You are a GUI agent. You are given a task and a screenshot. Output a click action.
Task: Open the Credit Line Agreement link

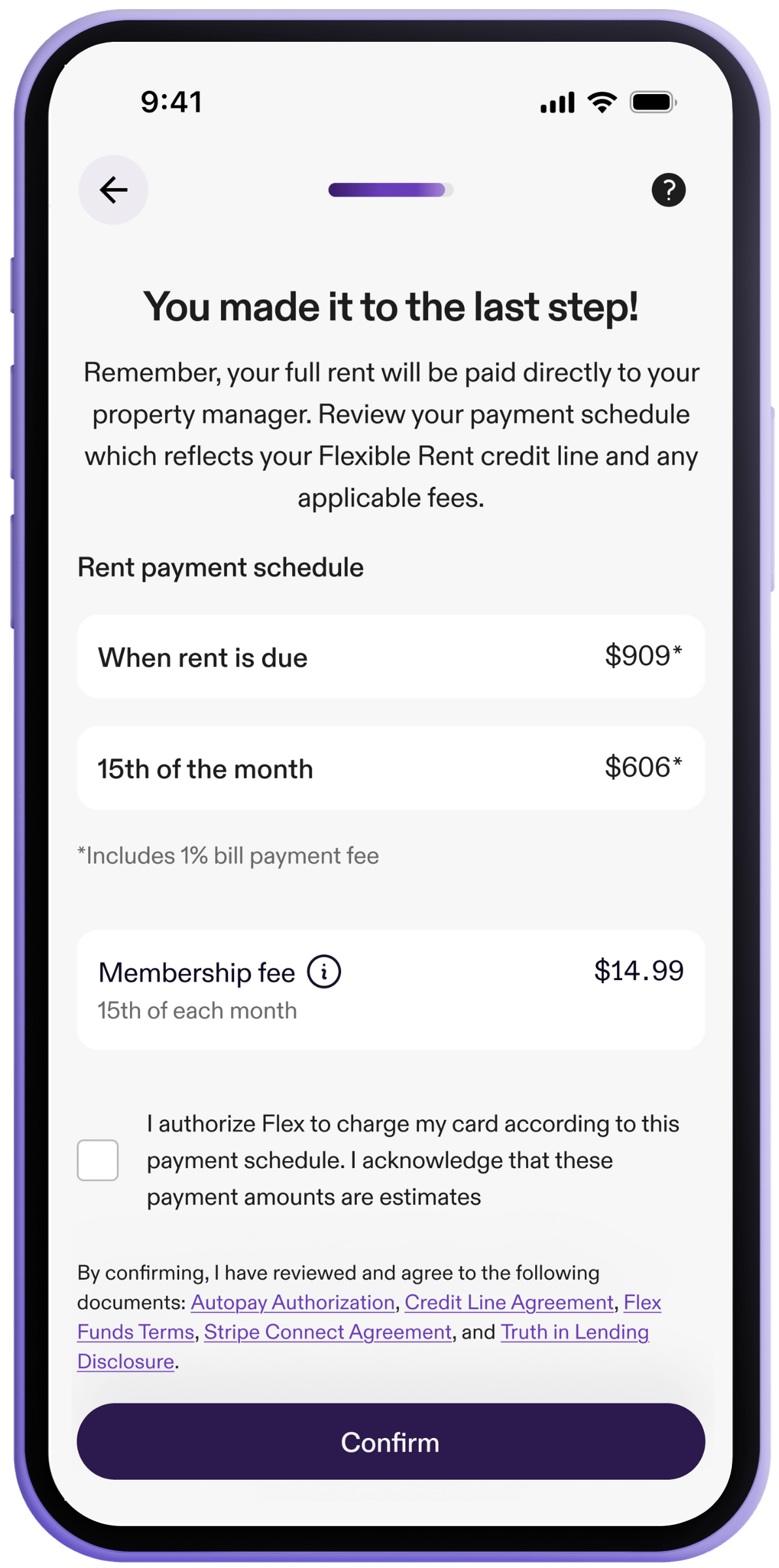pos(509,1303)
